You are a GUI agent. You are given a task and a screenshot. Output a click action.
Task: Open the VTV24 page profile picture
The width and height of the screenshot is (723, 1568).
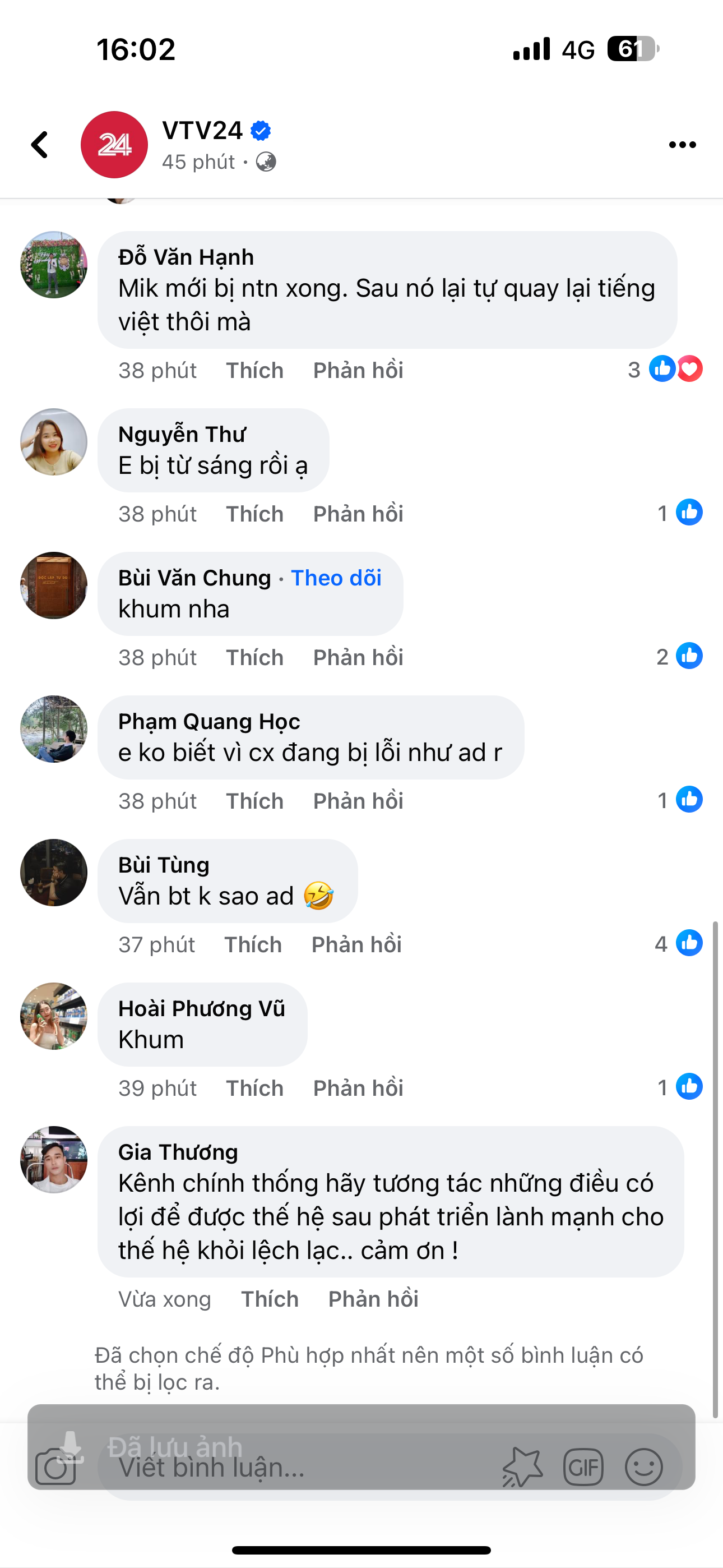pos(114,145)
